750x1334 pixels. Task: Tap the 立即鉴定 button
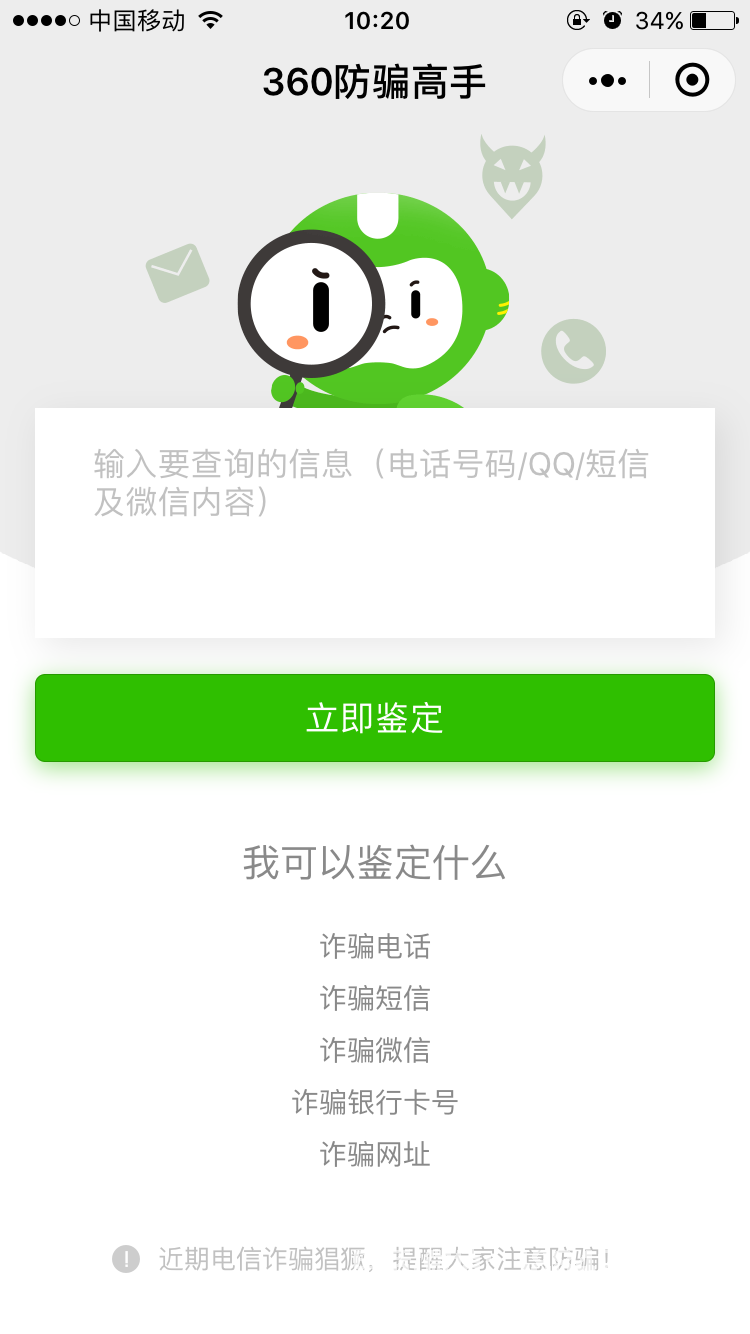[374, 718]
